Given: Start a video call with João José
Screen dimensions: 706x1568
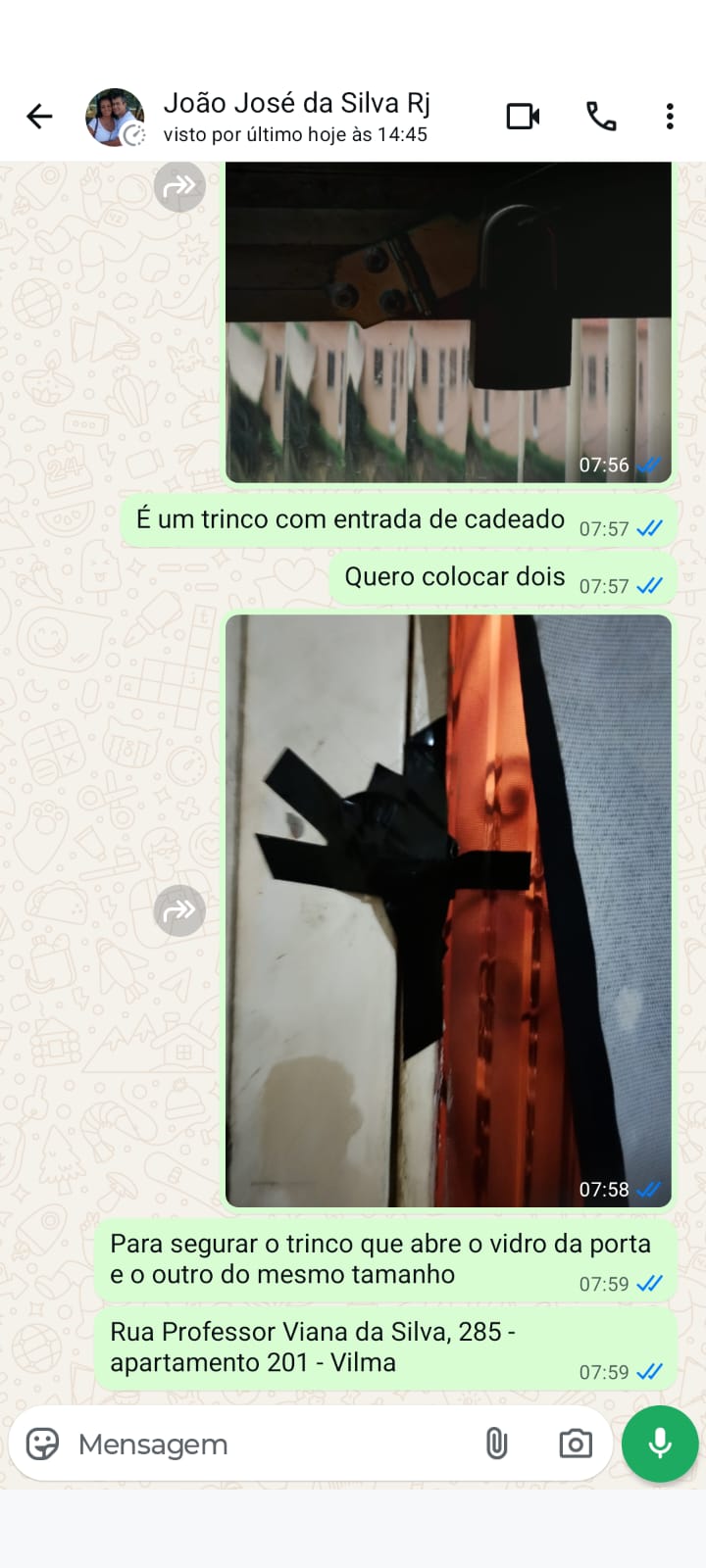Looking at the screenshot, I should 523,117.
